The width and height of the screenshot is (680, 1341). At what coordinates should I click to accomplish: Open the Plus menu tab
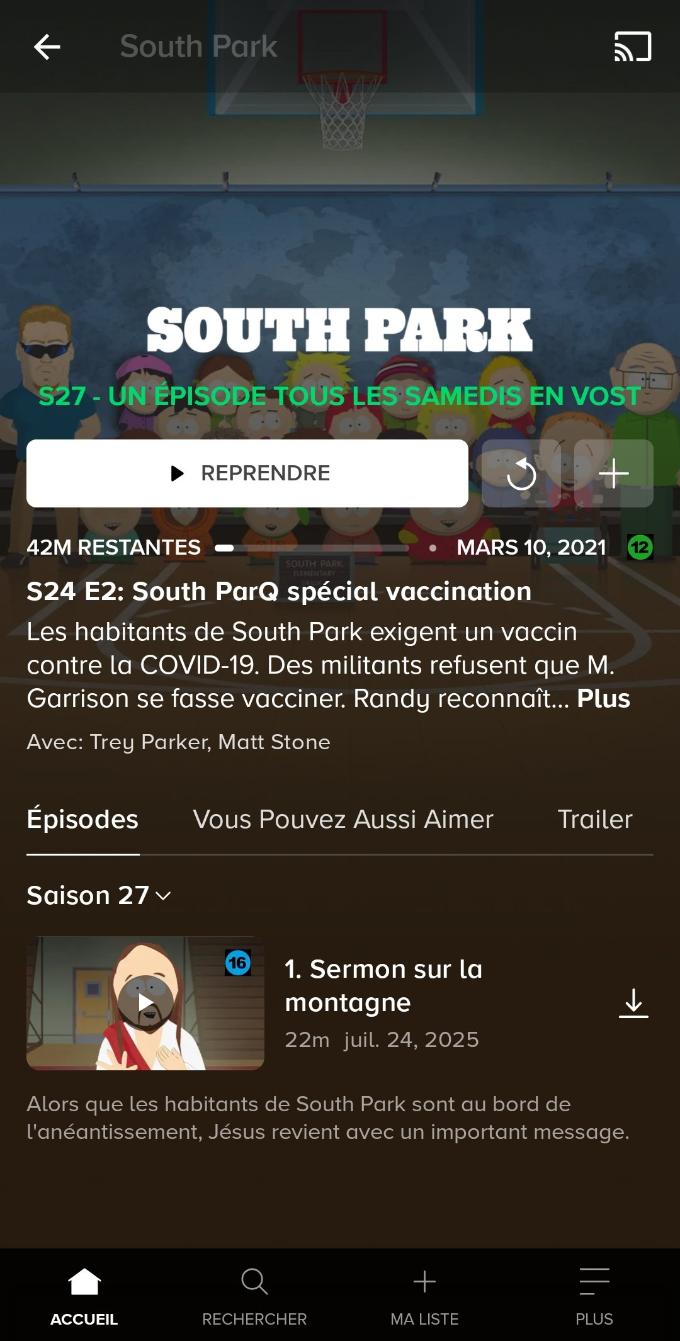[x=594, y=1297]
